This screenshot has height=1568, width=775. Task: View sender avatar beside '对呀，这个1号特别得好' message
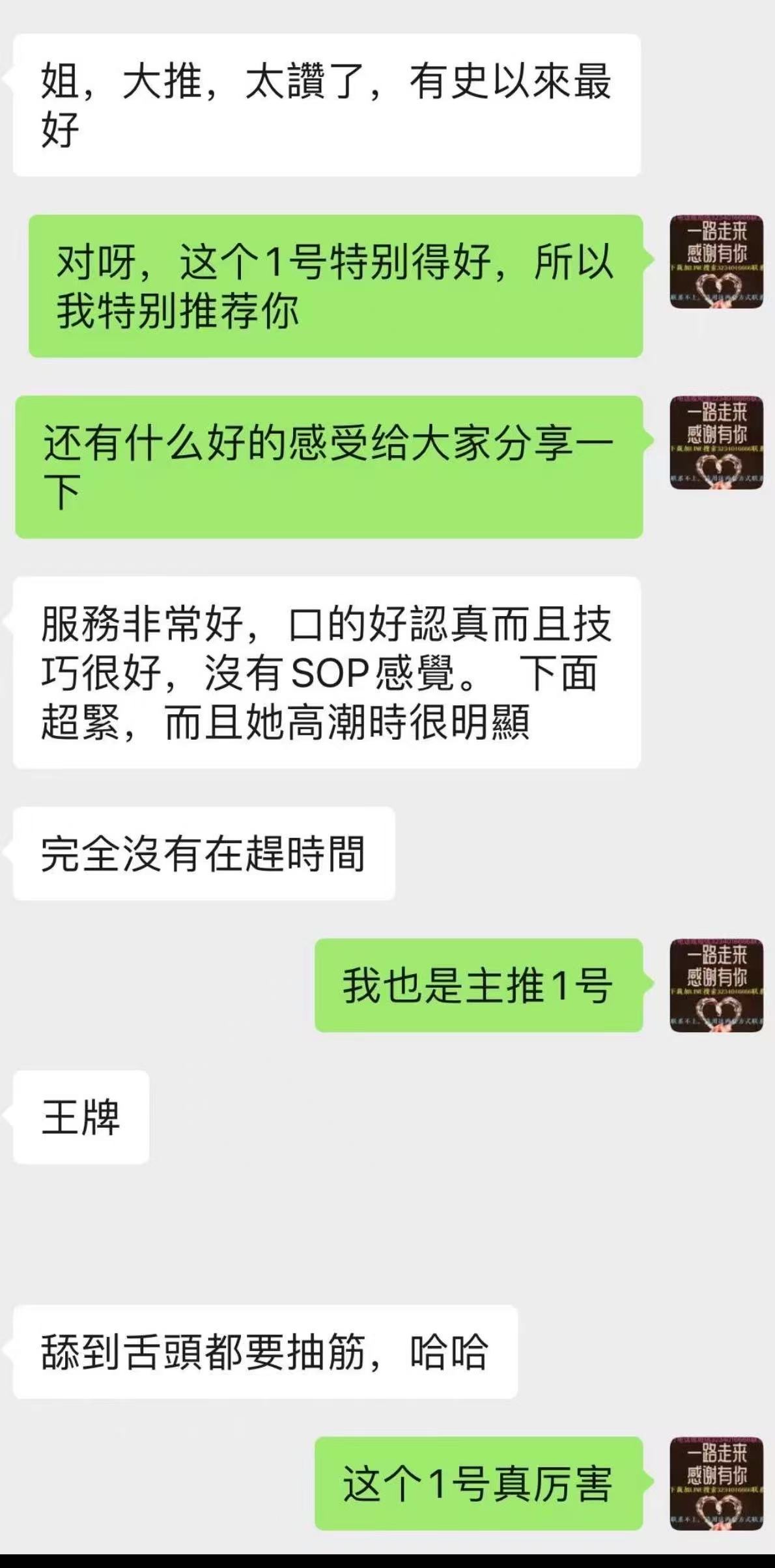coord(716,262)
